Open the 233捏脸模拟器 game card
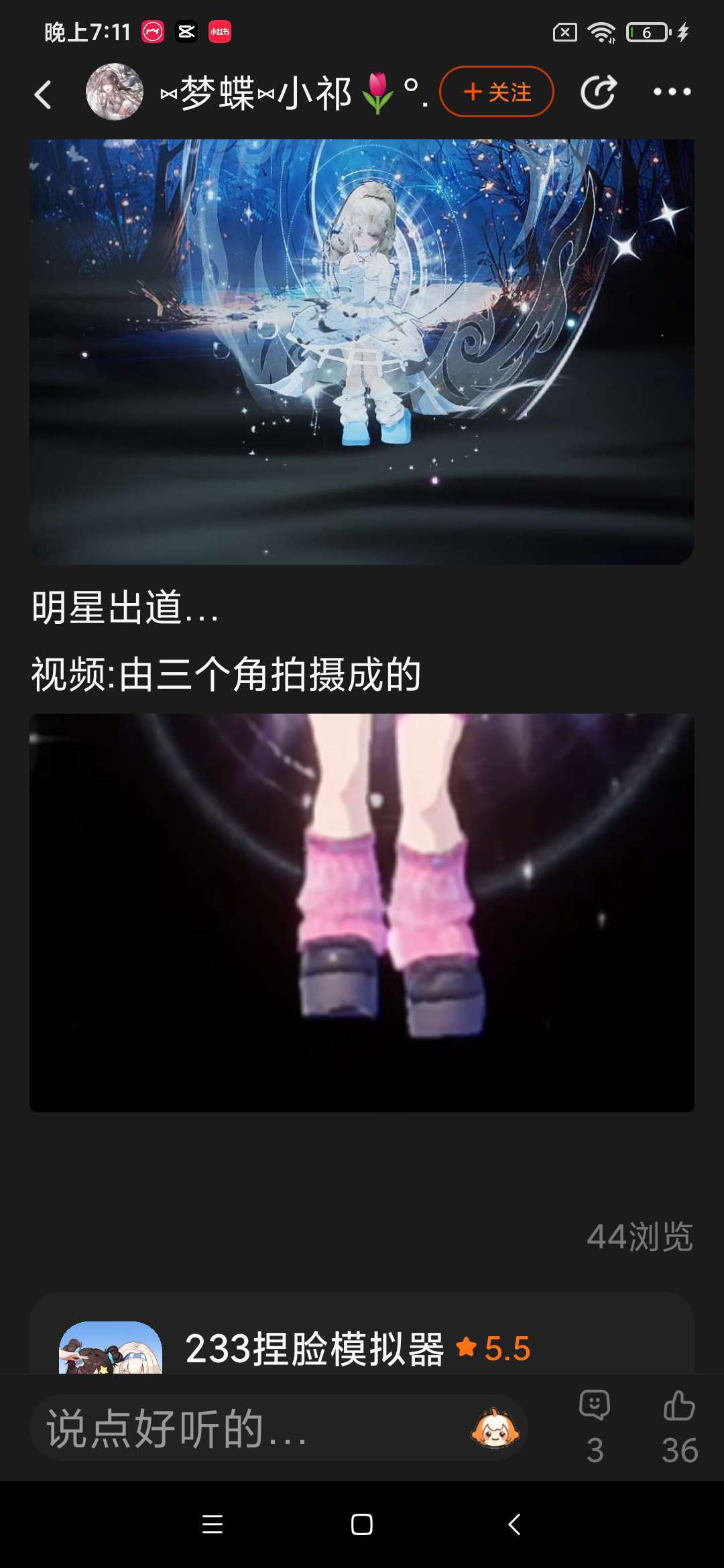 click(314, 1348)
